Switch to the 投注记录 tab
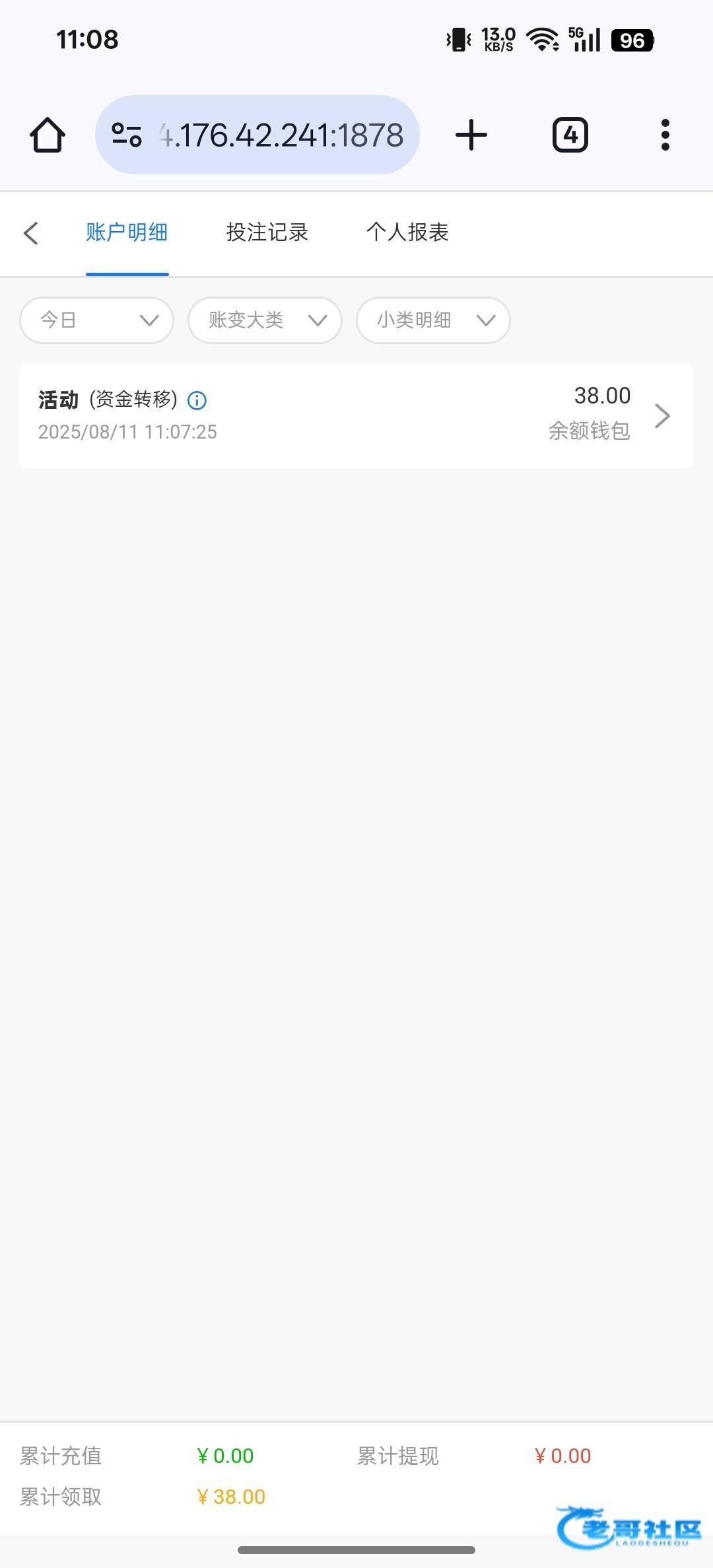Viewport: 713px width, 1568px height. pos(267,232)
